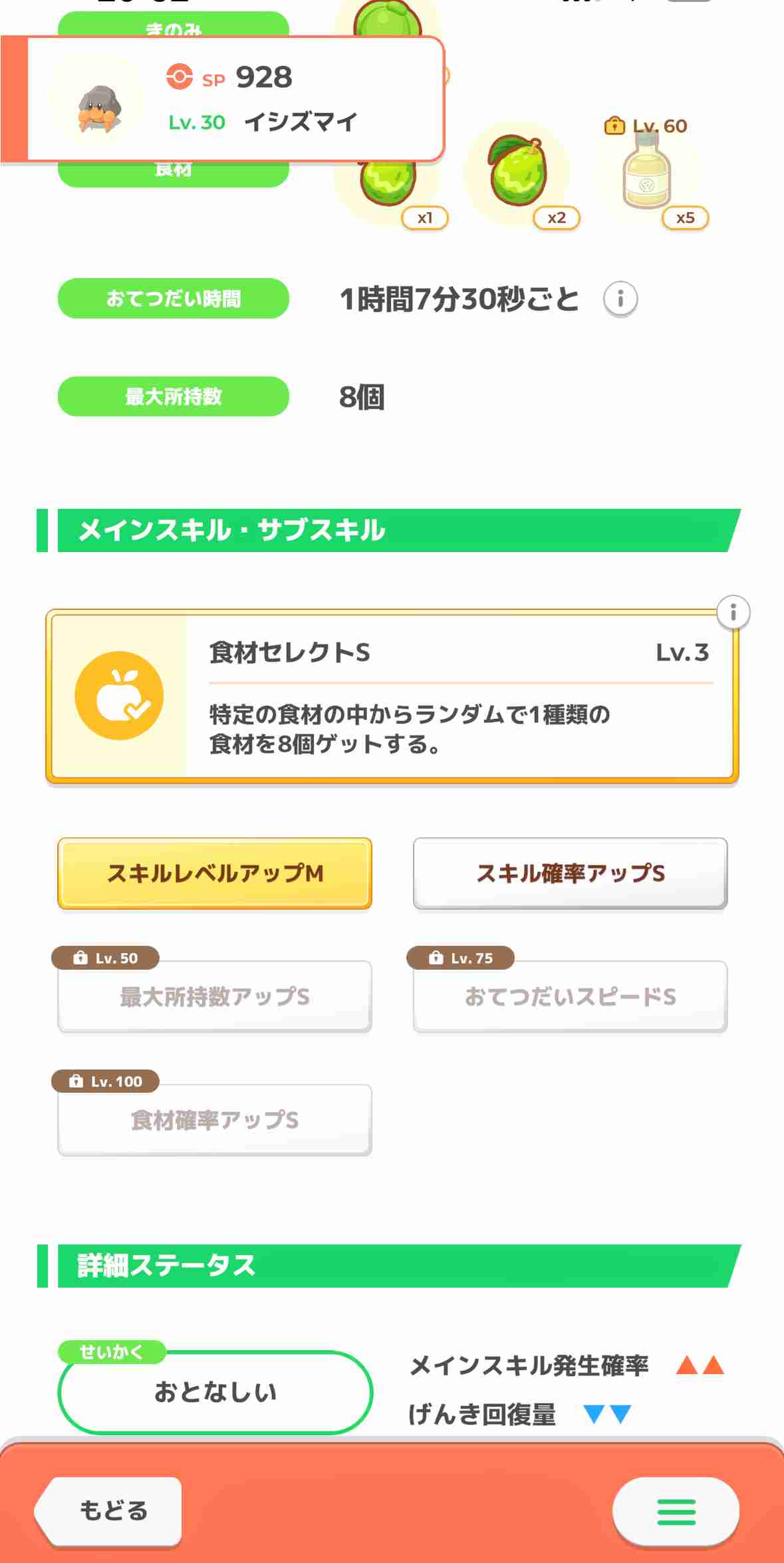Image resolution: width=784 pixels, height=1563 pixels.
Task: Show info for the 食材セレクトS main skill
Action: 733,612
